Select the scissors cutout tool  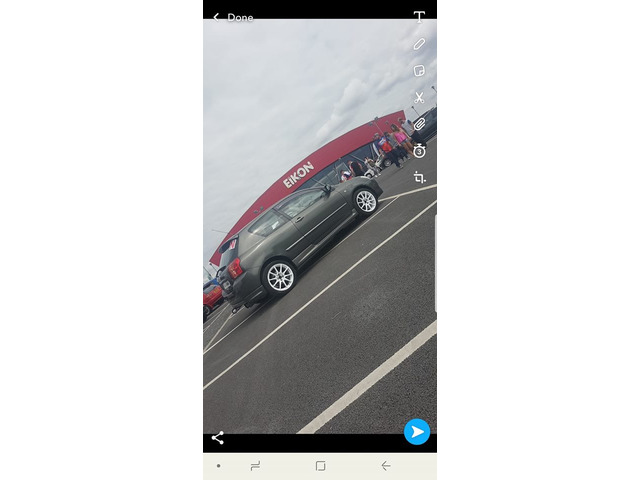[x=419, y=98]
